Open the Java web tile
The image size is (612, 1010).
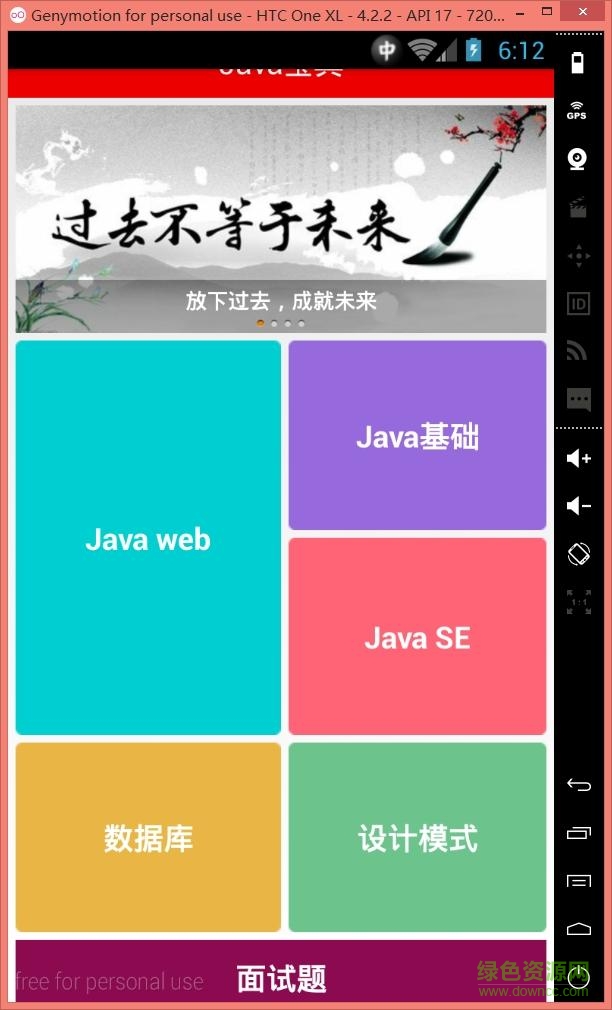pos(148,538)
